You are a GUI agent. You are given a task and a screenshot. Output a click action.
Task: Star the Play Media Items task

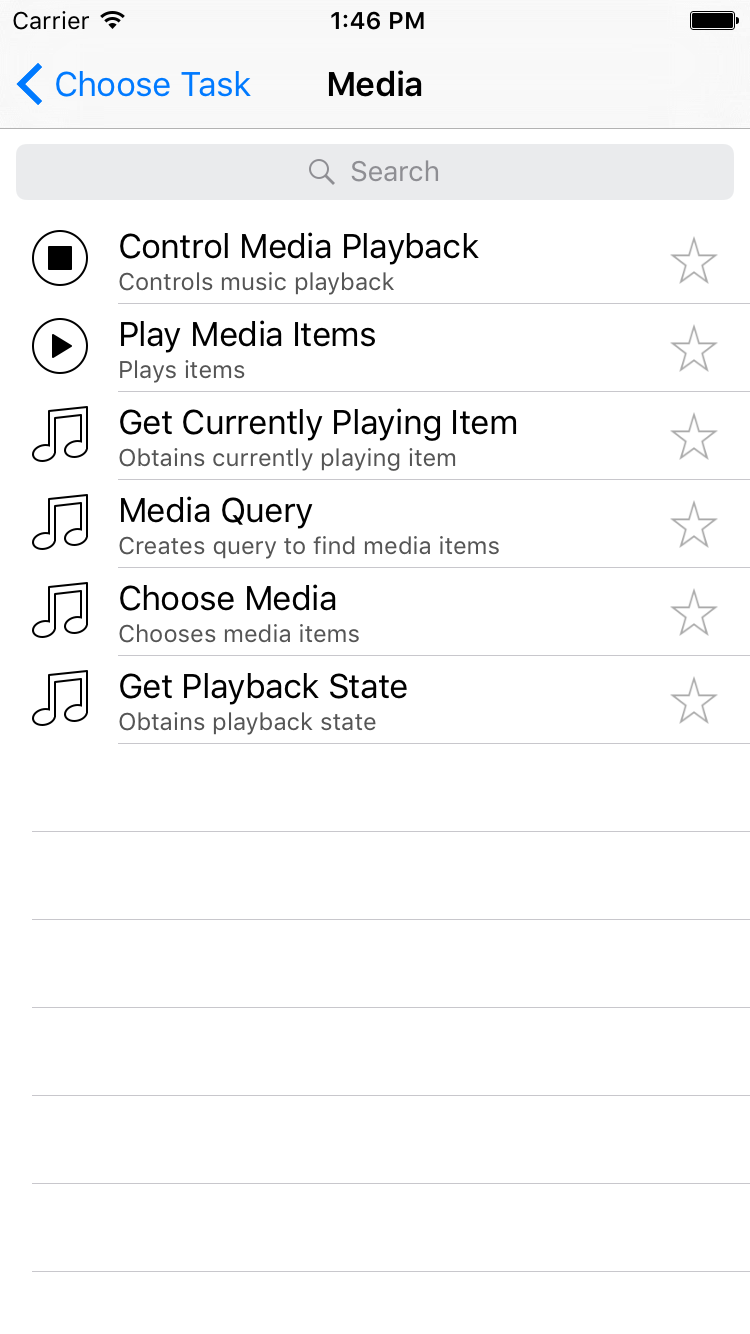(693, 349)
